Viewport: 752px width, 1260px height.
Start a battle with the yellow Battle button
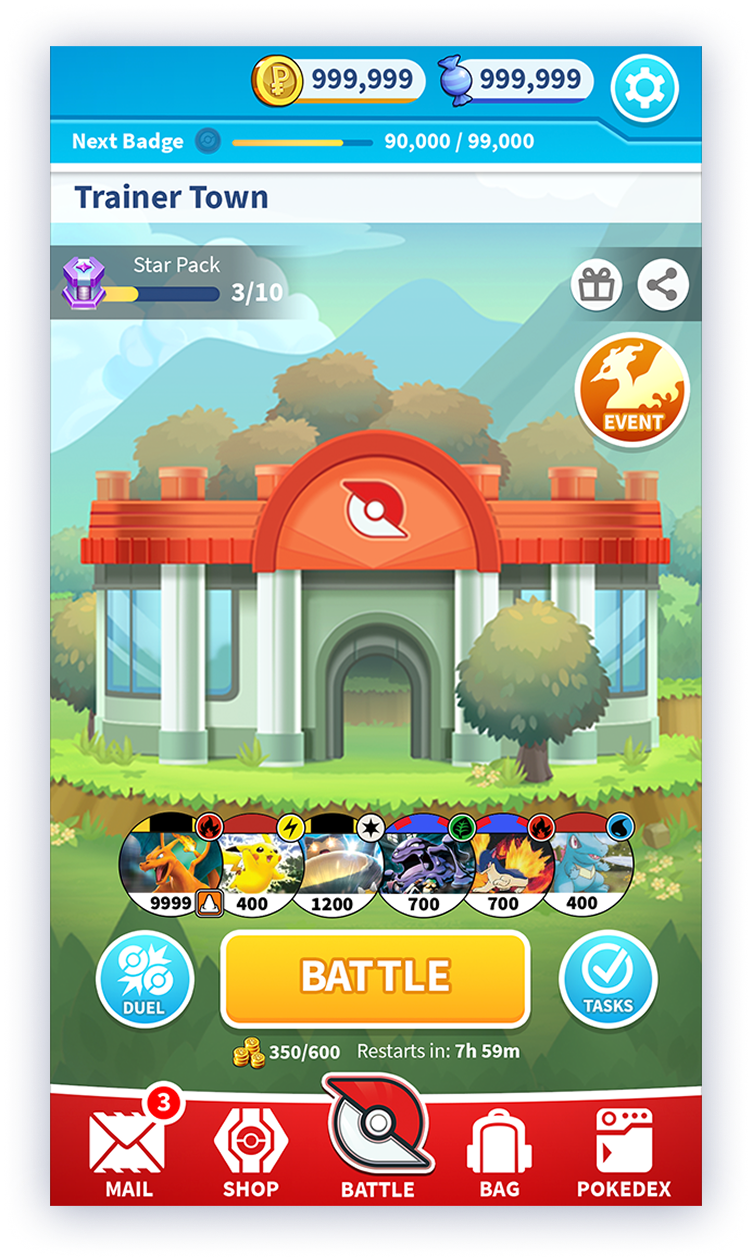pyautogui.click(x=375, y=978)
